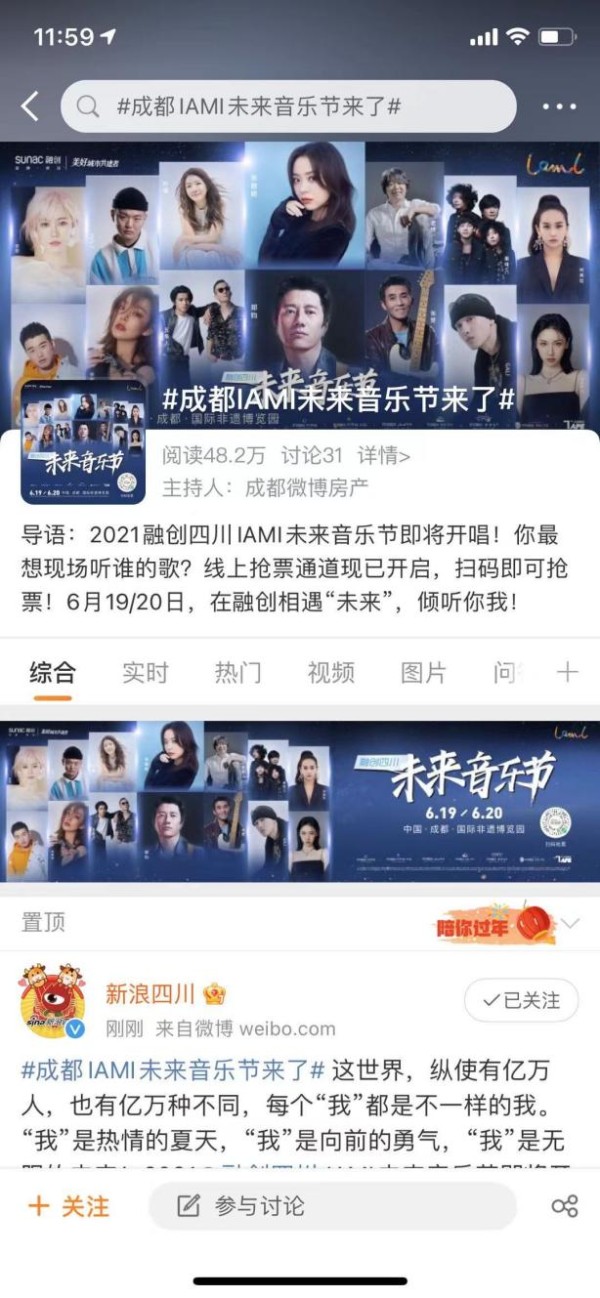Go back using the top-left arrow

(30, 107)
